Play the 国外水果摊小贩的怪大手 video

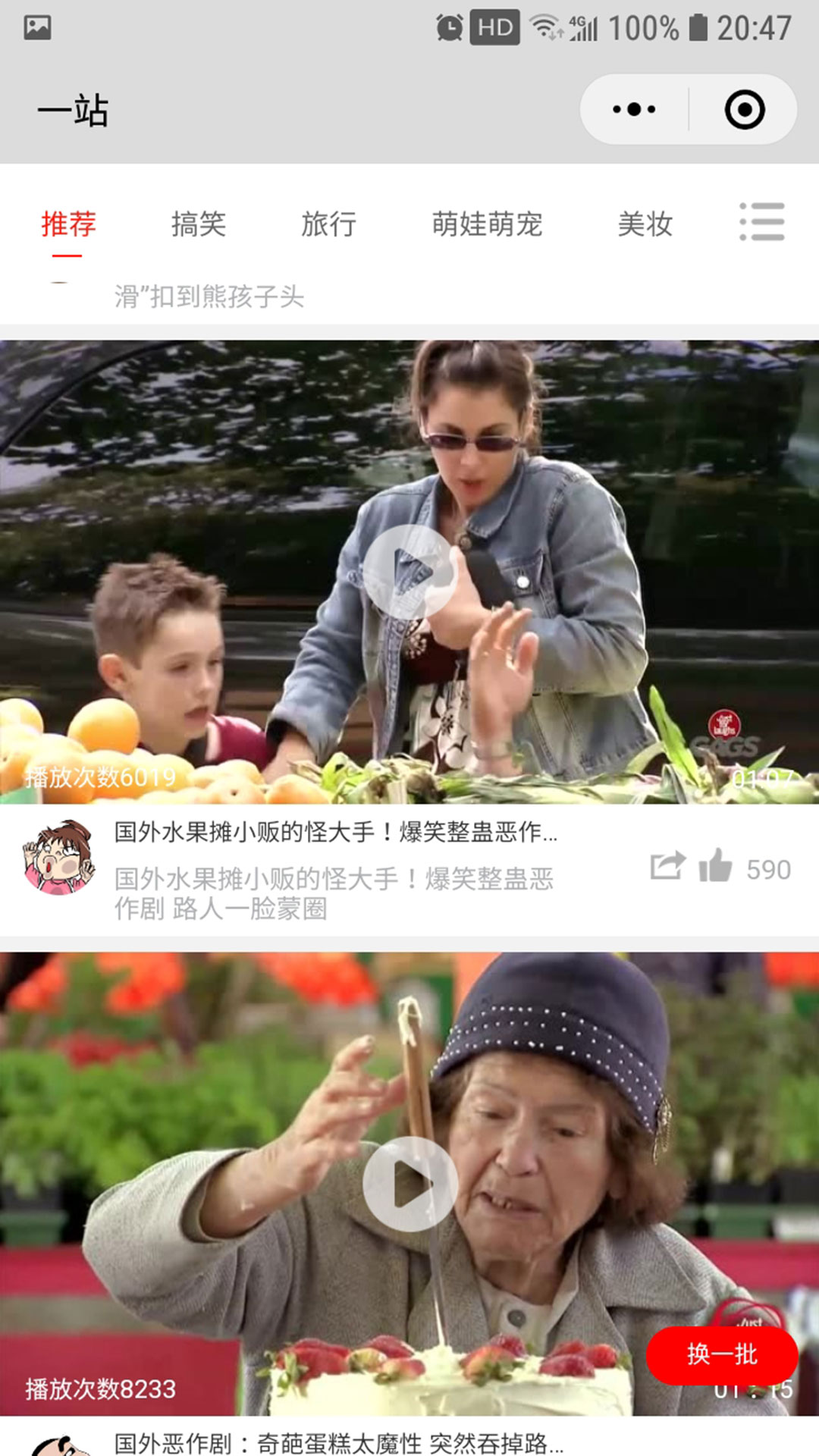[409, 572]
